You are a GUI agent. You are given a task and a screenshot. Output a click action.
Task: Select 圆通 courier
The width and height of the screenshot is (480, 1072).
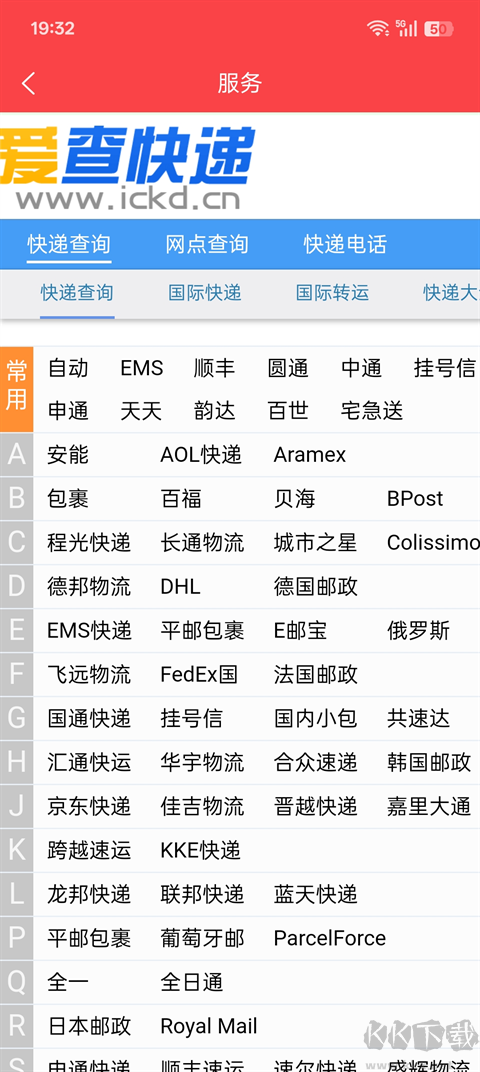tap(288, 368)
